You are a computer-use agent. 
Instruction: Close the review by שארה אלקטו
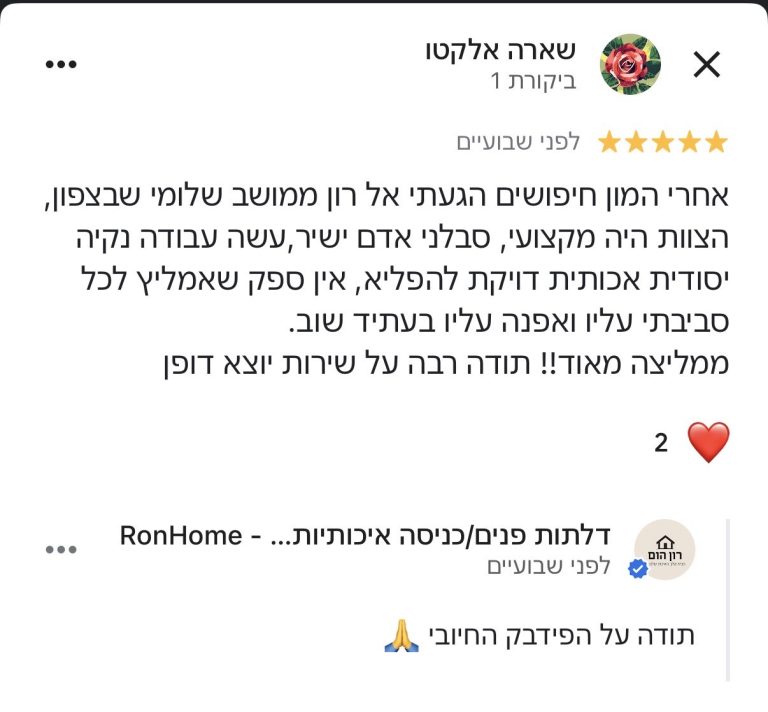coord(707,65)
